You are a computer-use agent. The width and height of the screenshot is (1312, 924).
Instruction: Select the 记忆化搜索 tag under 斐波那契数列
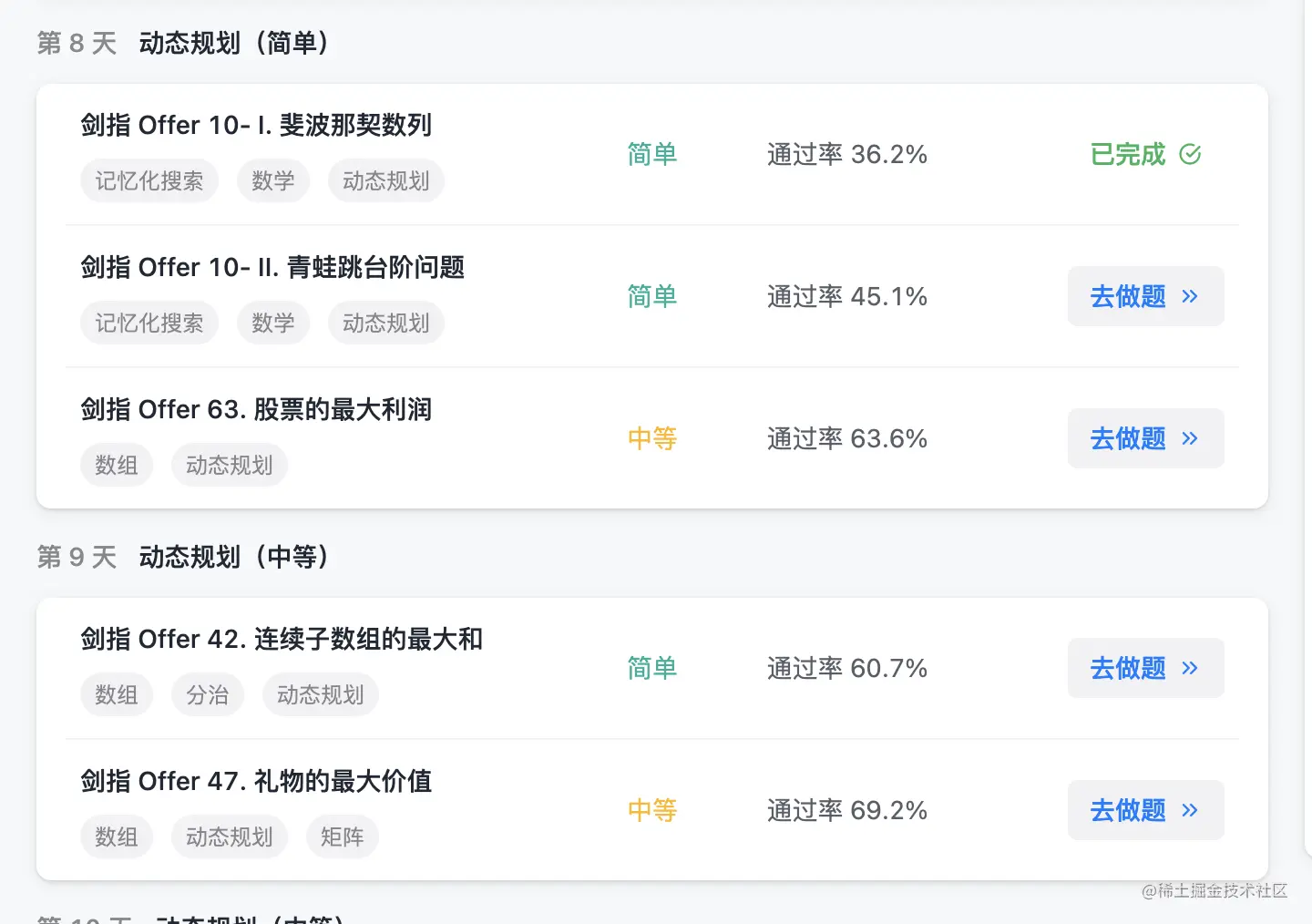pyautogui.click(x=149, y=180)
